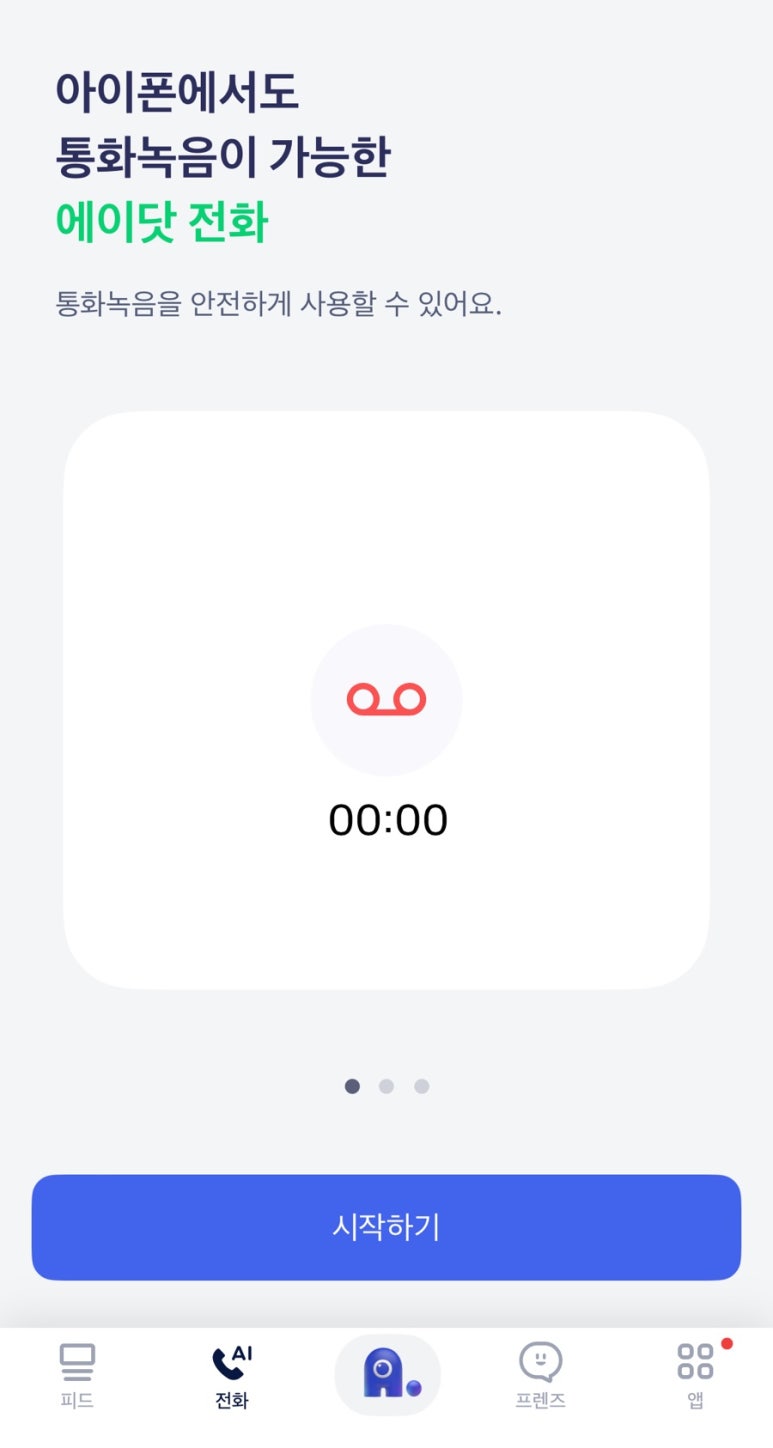
Task: Switch to the 피드 tab
Action: [x=77, y=1376]
